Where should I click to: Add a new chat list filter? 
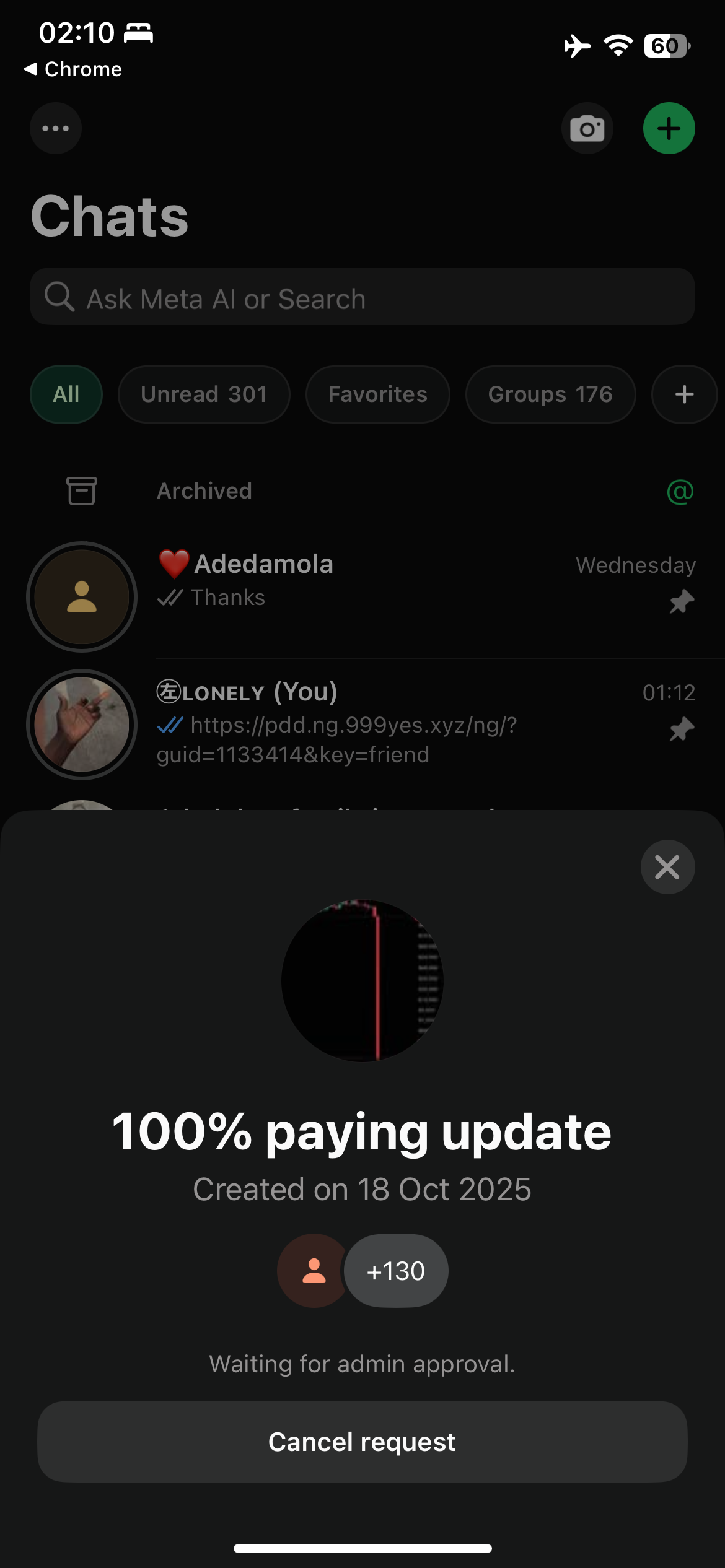(684, 394)
